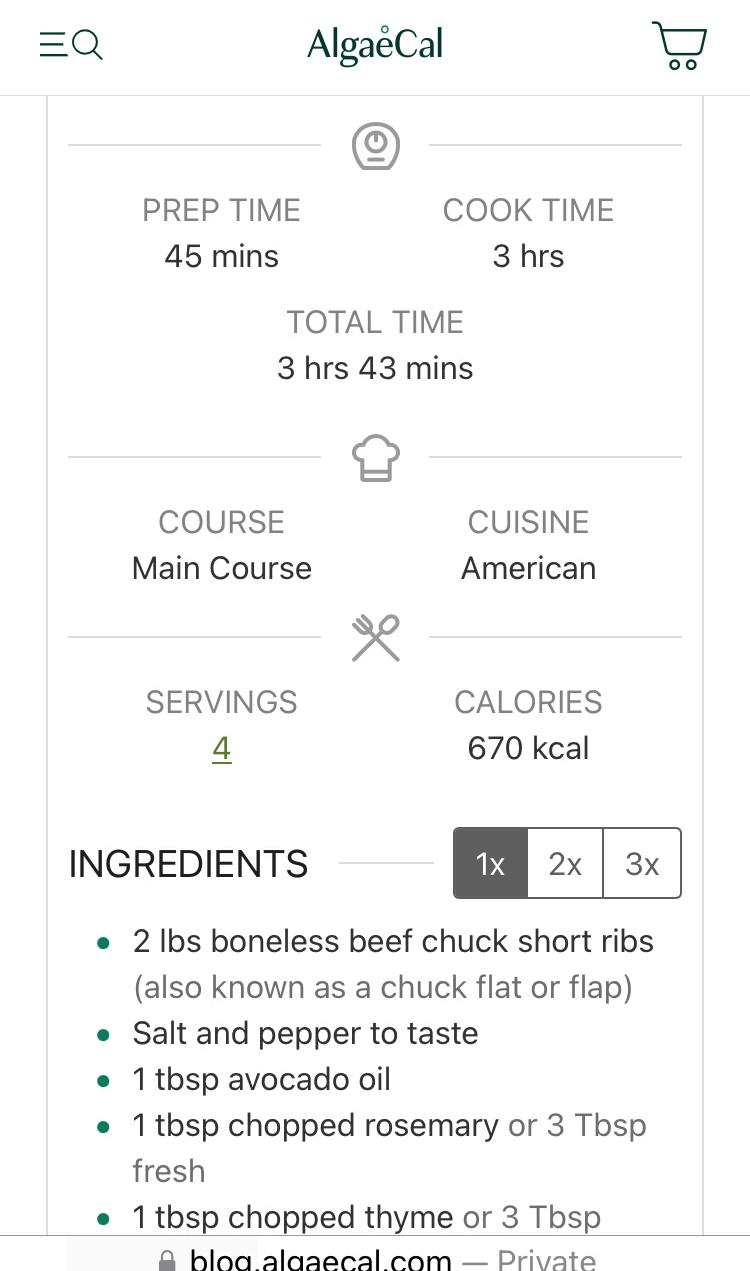Image resolution: width=750 pixels, height=1271 pixels.
Task: Adjust the servings number 4
Action: [x=222, y=749]
